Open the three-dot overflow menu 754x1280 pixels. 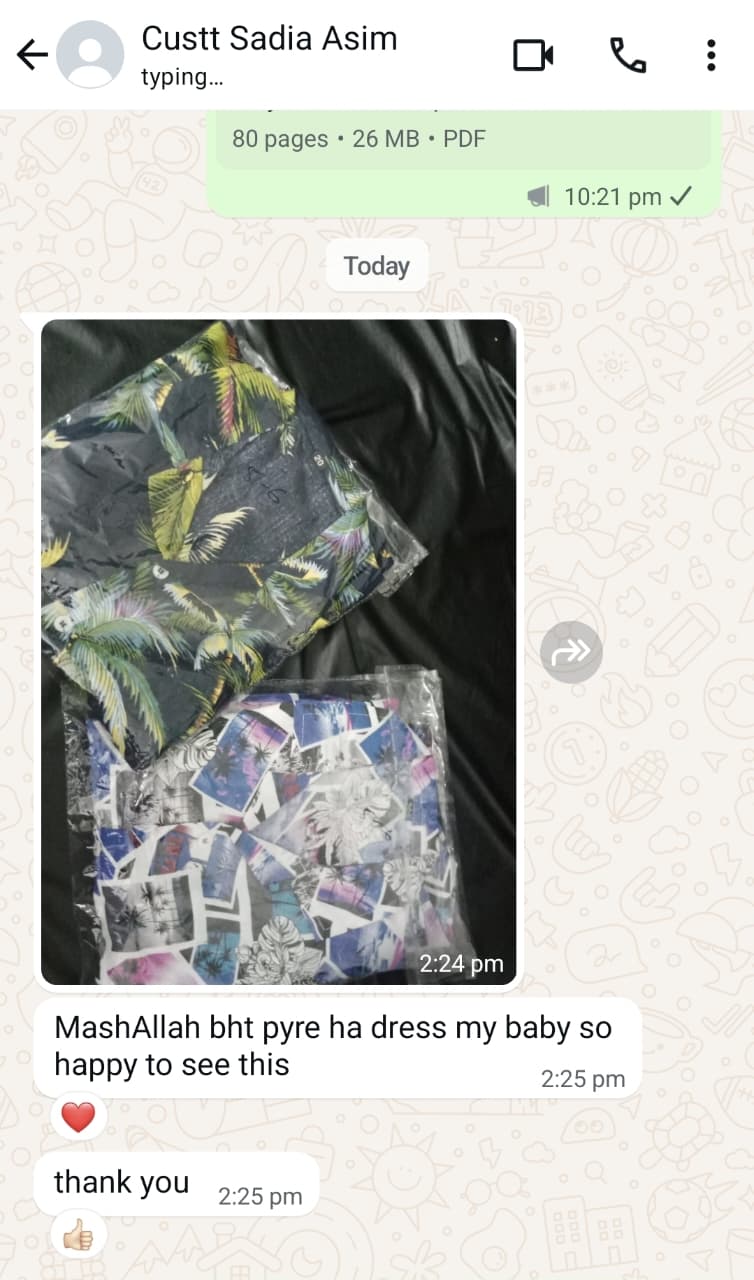tap(711, 55)
